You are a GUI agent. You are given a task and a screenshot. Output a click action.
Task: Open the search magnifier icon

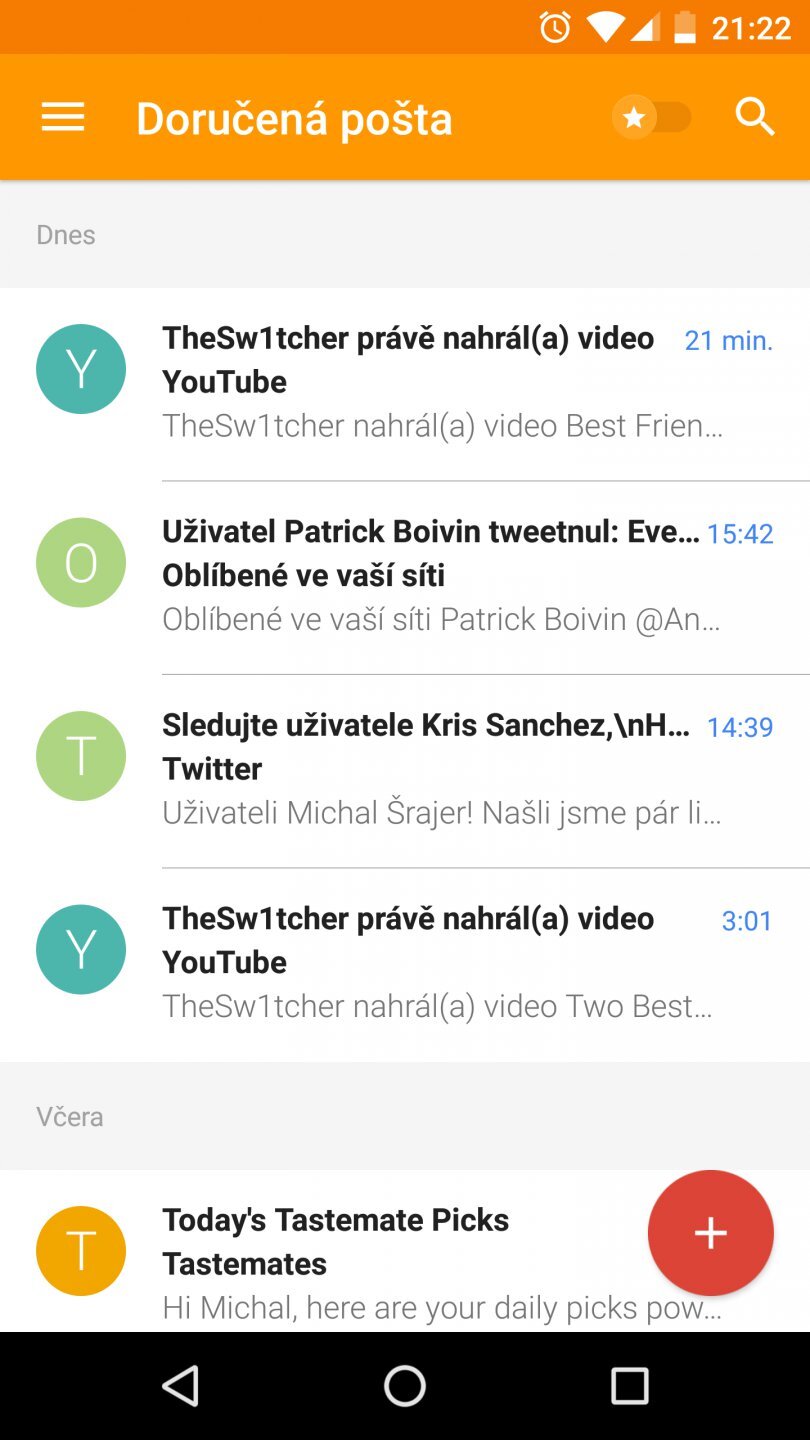[x=755, y=118]
